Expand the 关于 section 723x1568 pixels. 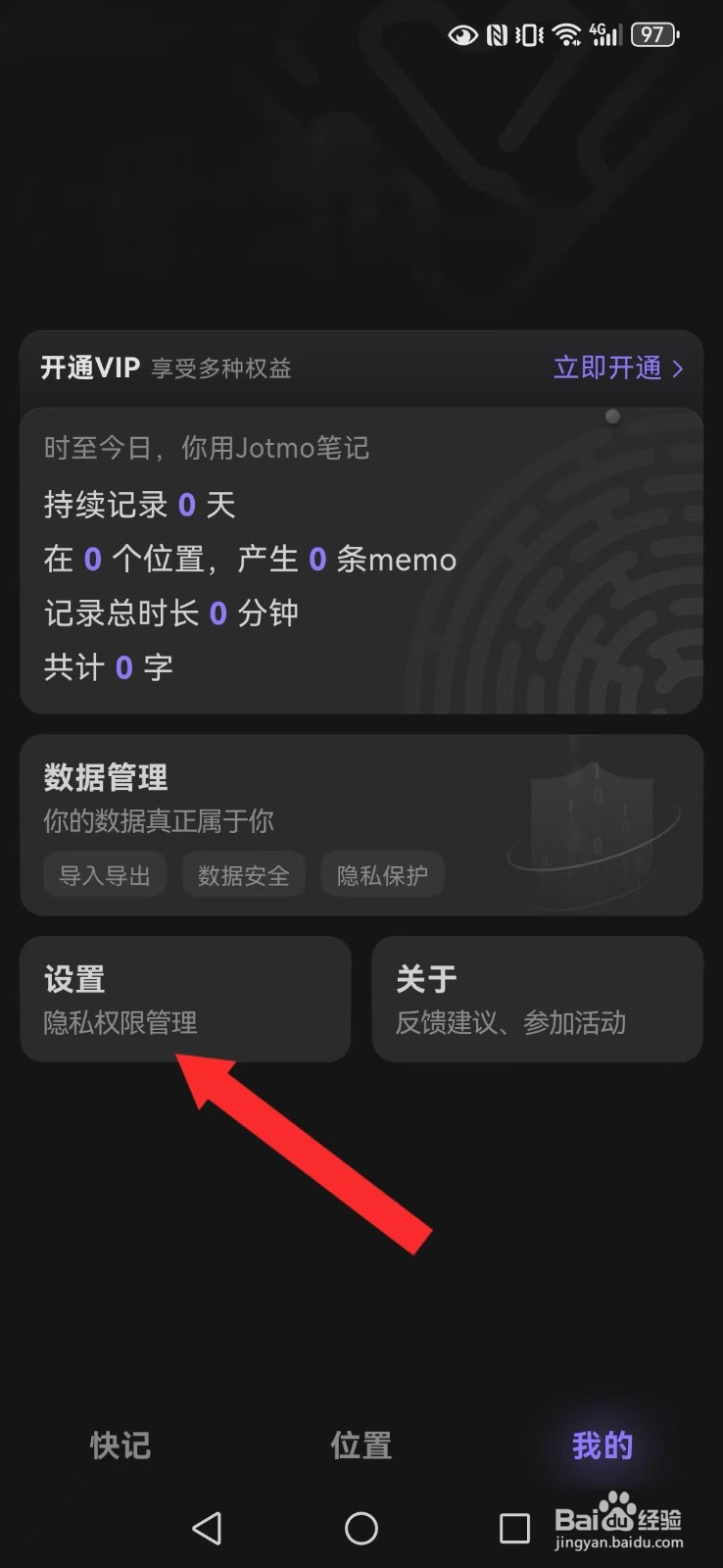(x=537, y=1000)
